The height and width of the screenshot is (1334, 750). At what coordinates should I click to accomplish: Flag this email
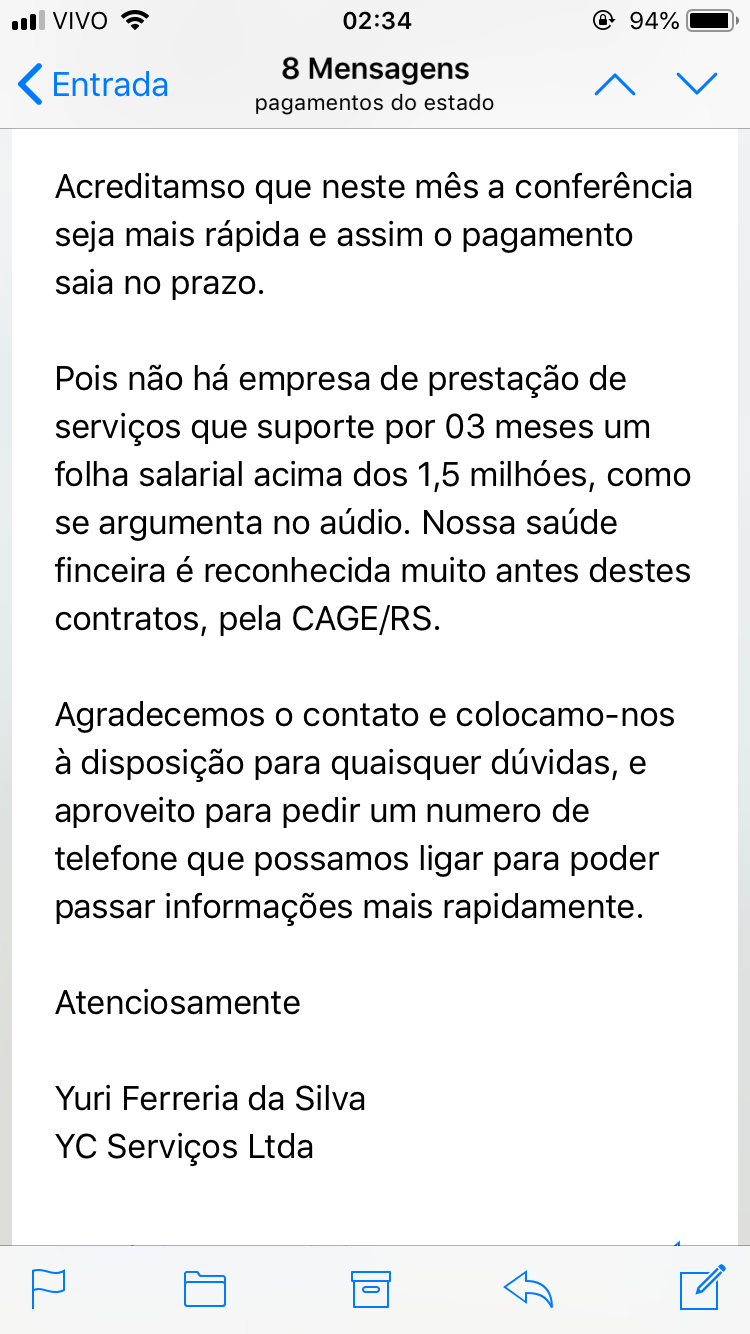point(48,1288)
